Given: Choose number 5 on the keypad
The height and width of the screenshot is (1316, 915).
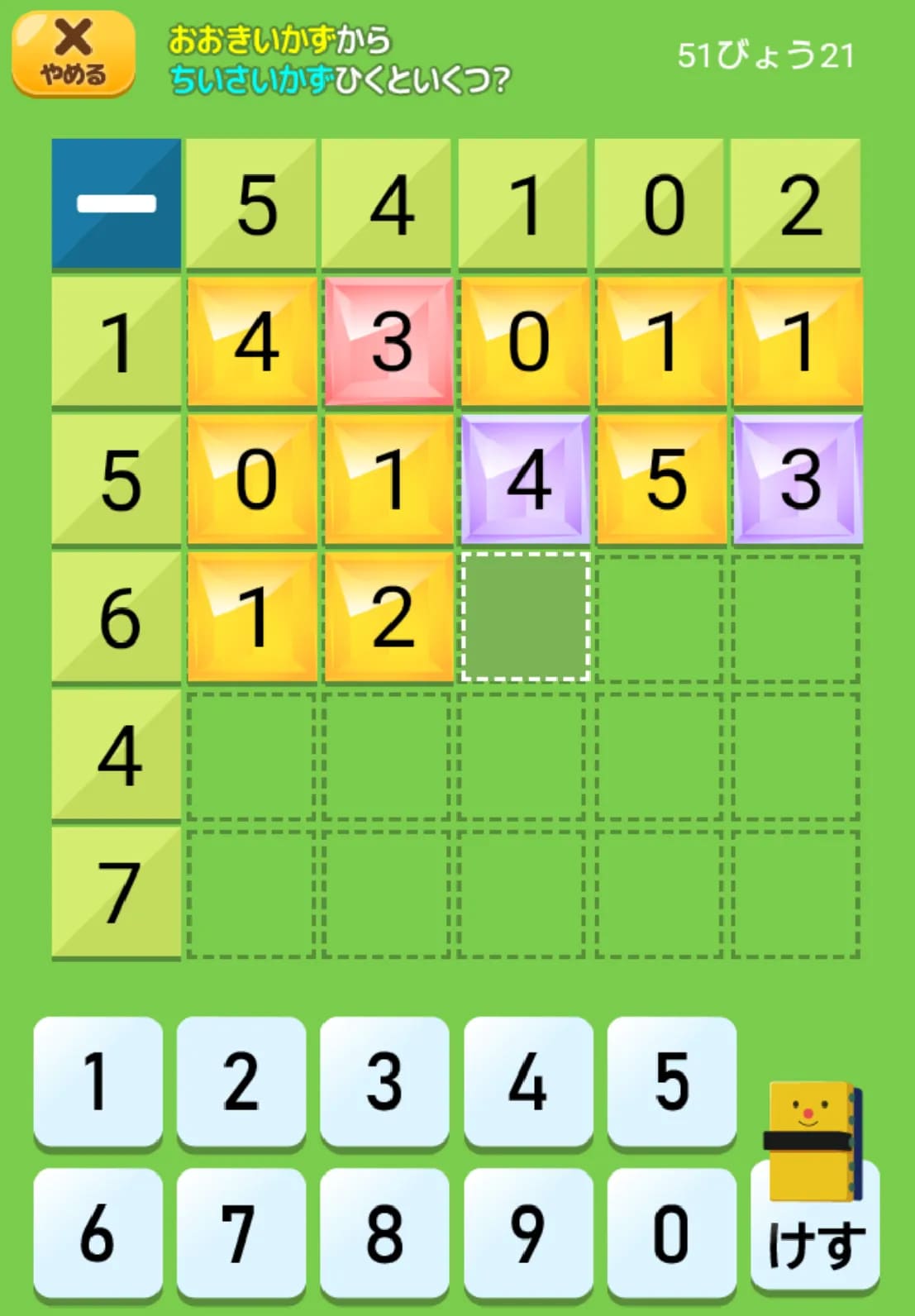Looking at the screenshot, I should pyautogui.click(x=671, y=1081).
